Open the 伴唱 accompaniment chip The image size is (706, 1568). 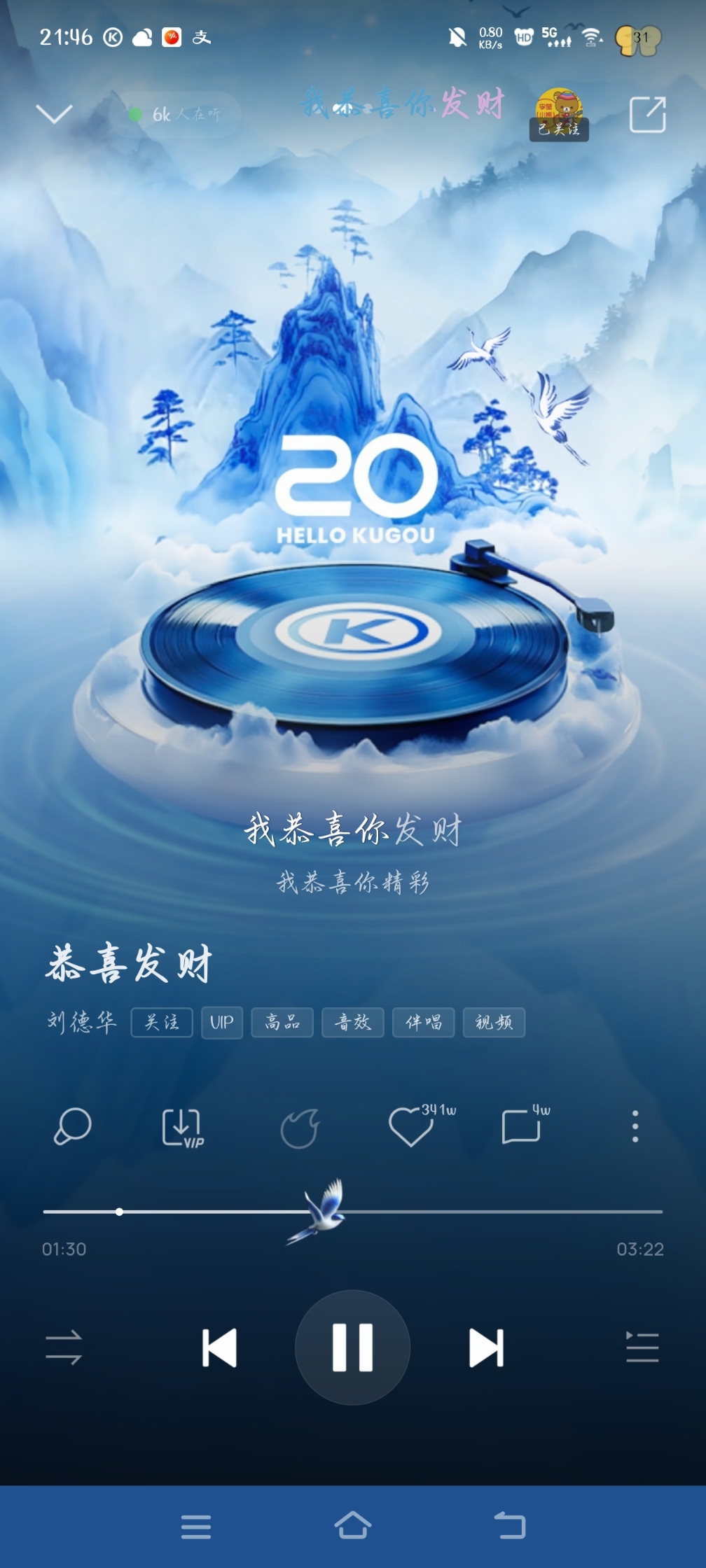tap(424, 1023)
